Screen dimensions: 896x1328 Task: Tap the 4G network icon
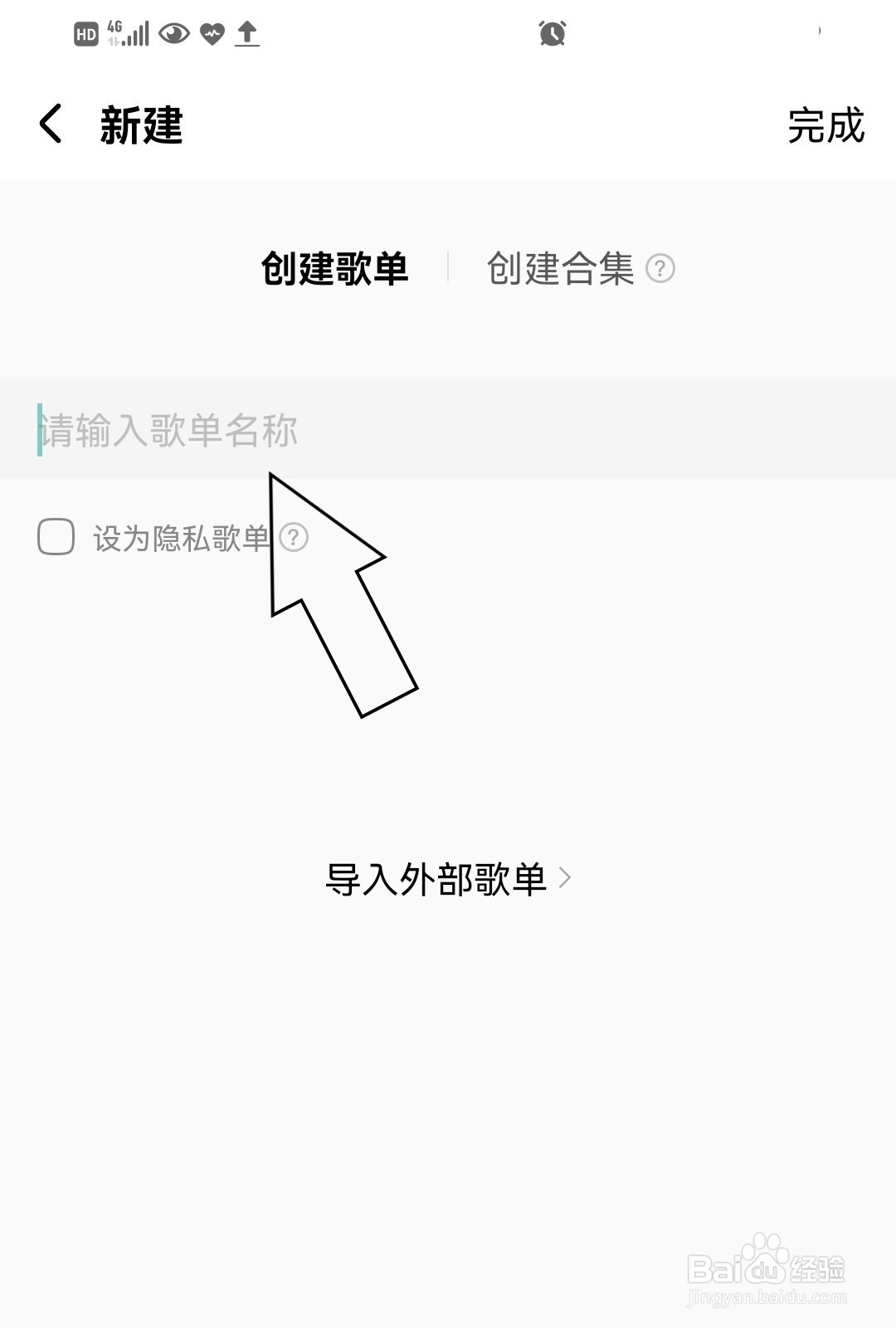tap(114, 29)
